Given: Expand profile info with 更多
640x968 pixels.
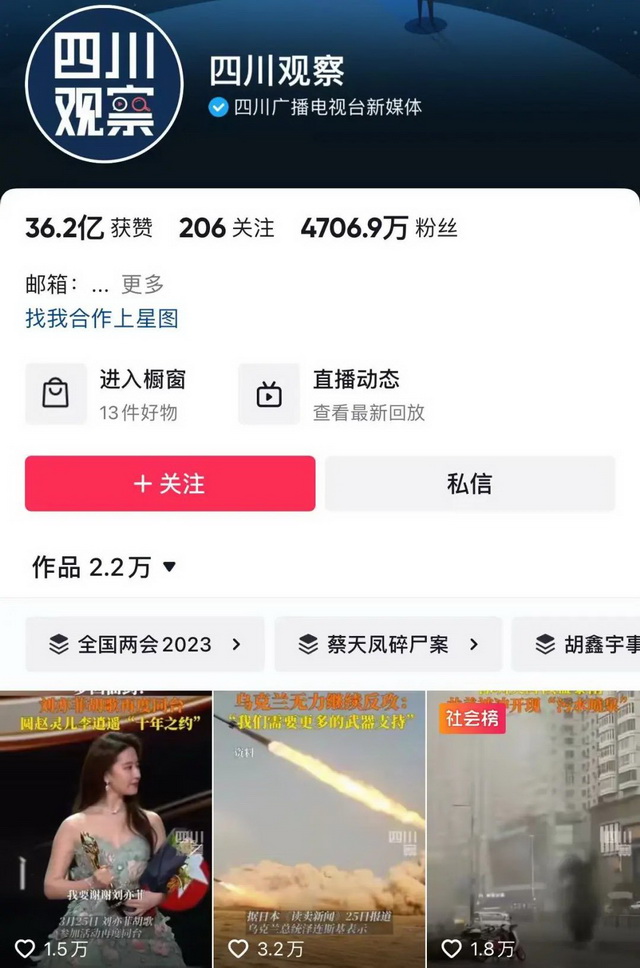Looking at the screenshot, I should tap(142, 284).
